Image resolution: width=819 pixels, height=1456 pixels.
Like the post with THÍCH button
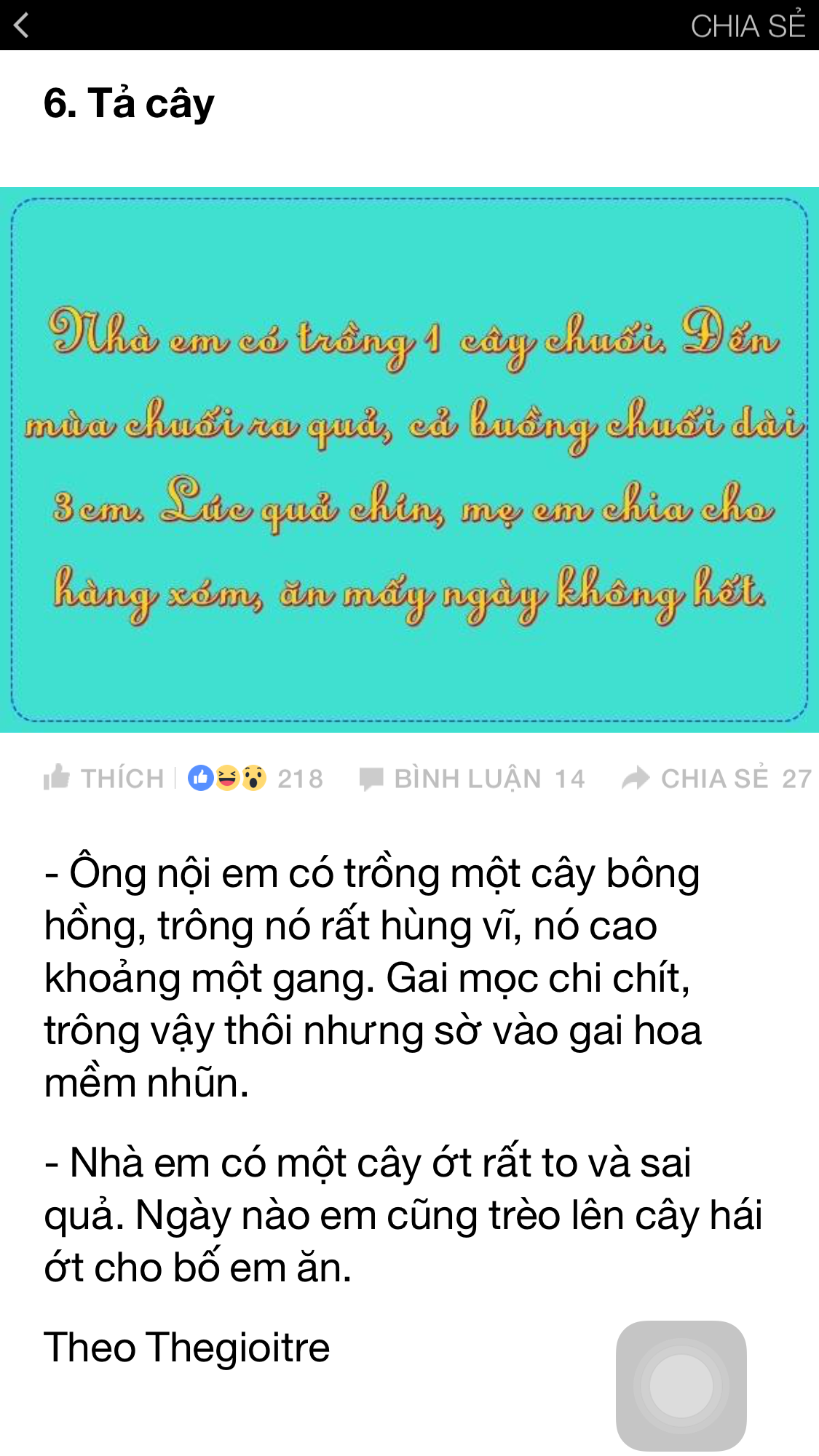point(104,779)
